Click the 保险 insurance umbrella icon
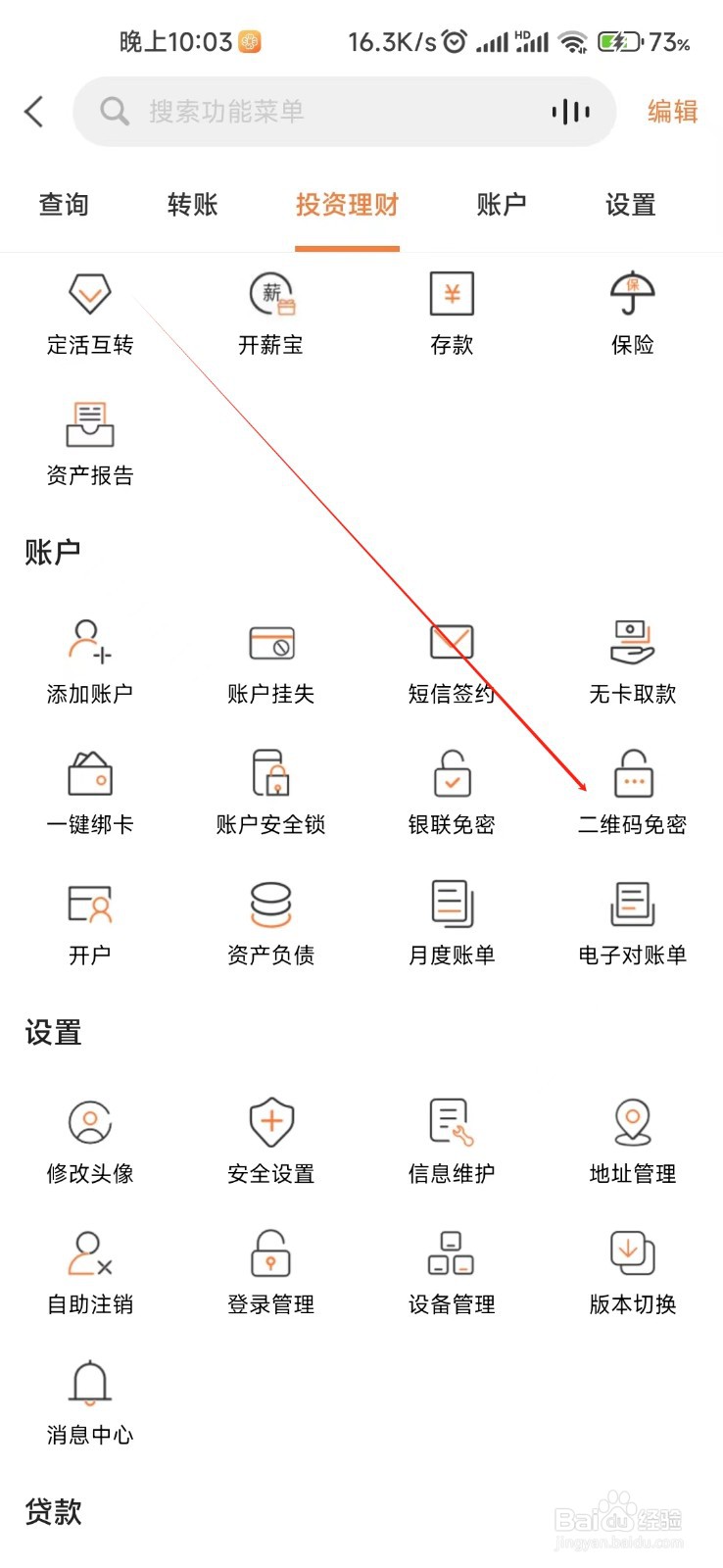Screen dimensions: 723x1568 632,312
